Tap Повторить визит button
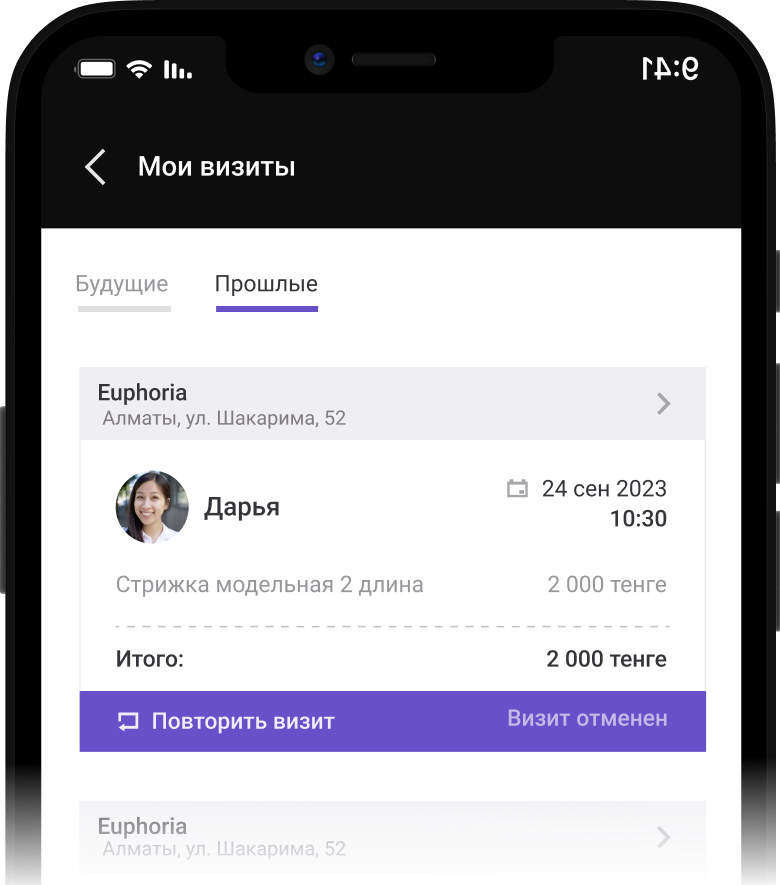Screen dimensions: 780x885 tap(226, 721)
